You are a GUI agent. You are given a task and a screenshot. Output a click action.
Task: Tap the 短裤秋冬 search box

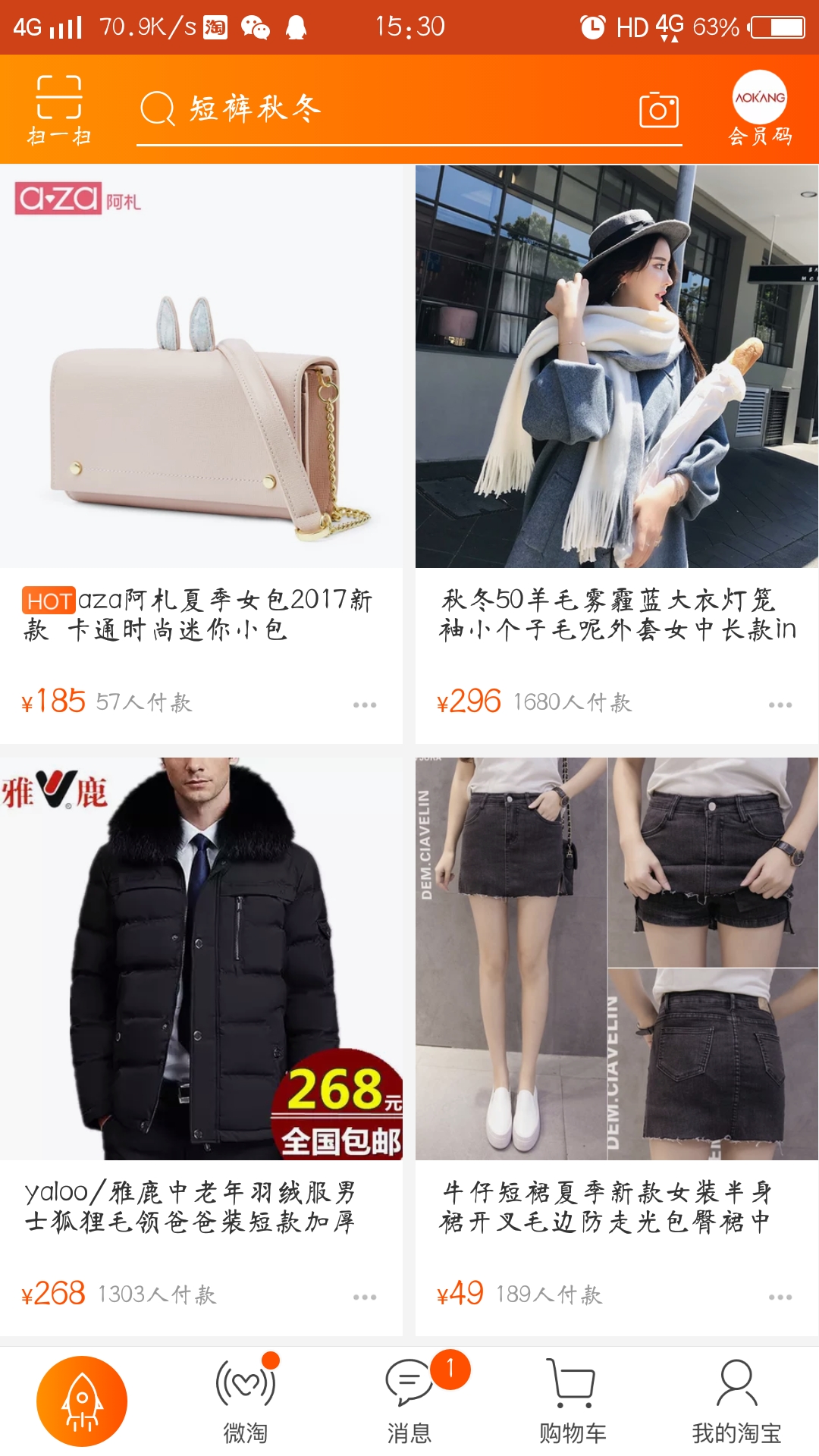(379, 110)
